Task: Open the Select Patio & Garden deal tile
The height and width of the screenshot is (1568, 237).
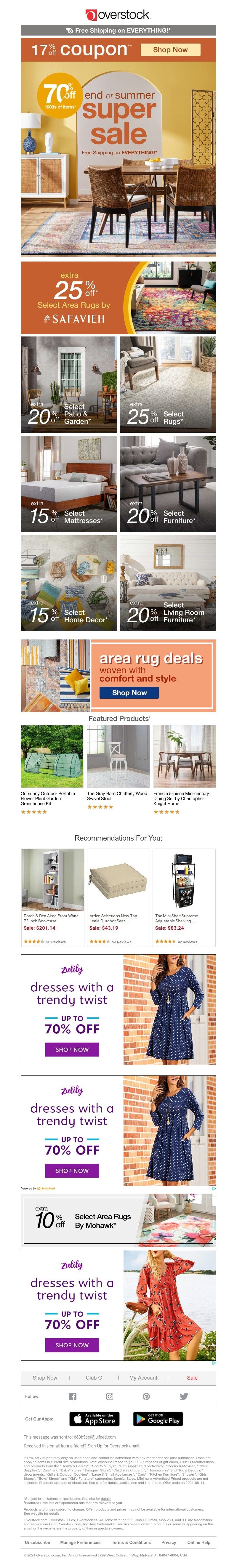Action: [68, 385]
